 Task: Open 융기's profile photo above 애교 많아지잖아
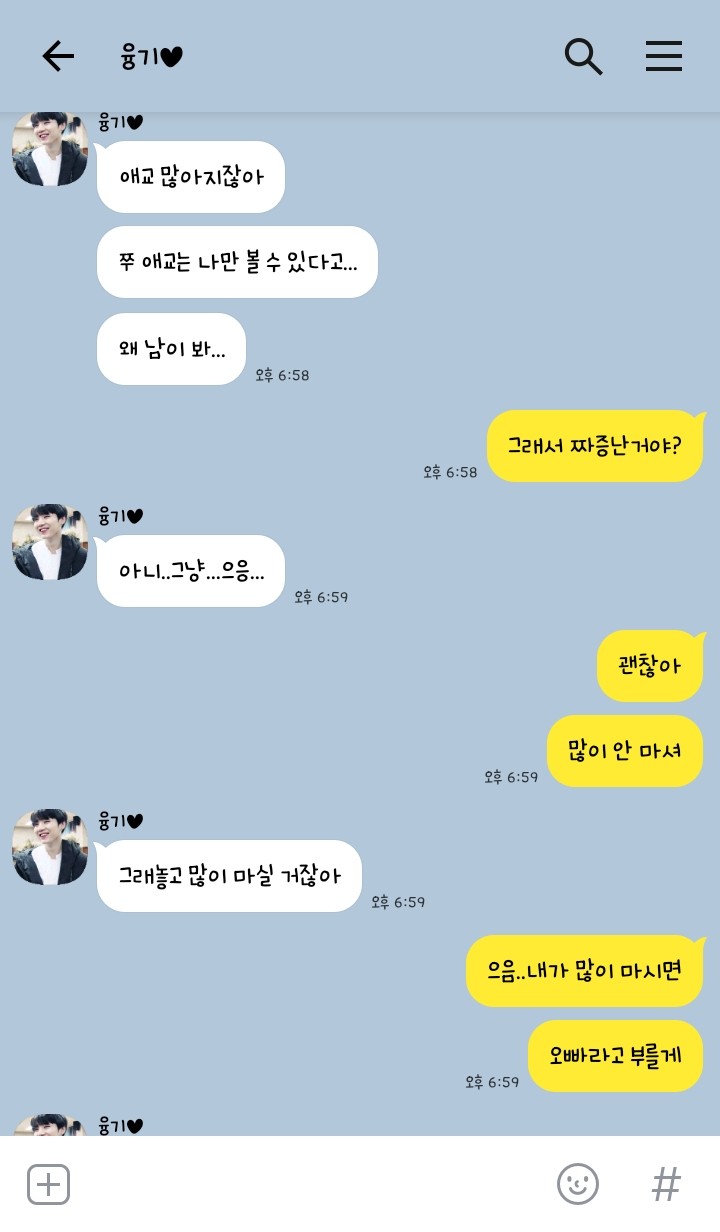point(49,150)
